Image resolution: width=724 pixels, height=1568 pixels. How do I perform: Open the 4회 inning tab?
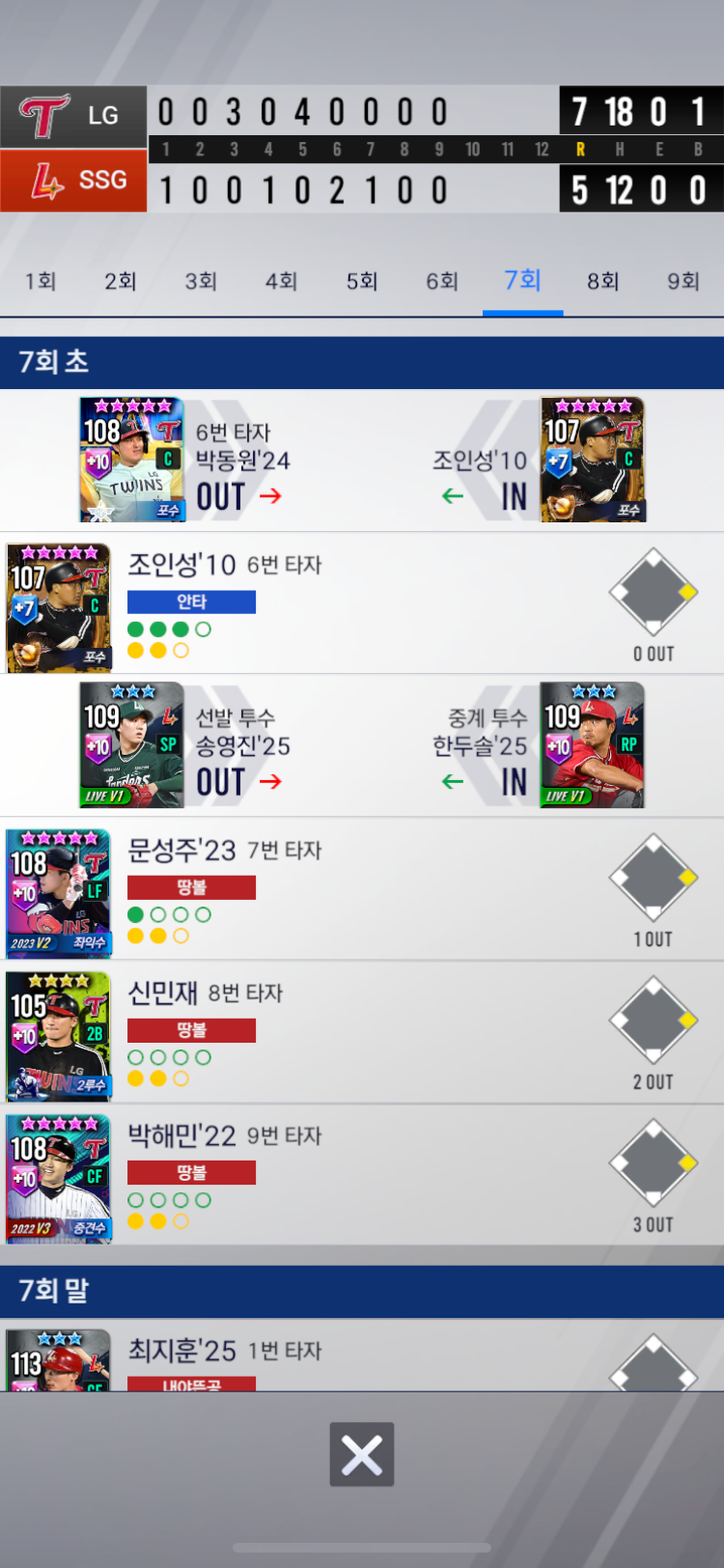click(281, 282)
